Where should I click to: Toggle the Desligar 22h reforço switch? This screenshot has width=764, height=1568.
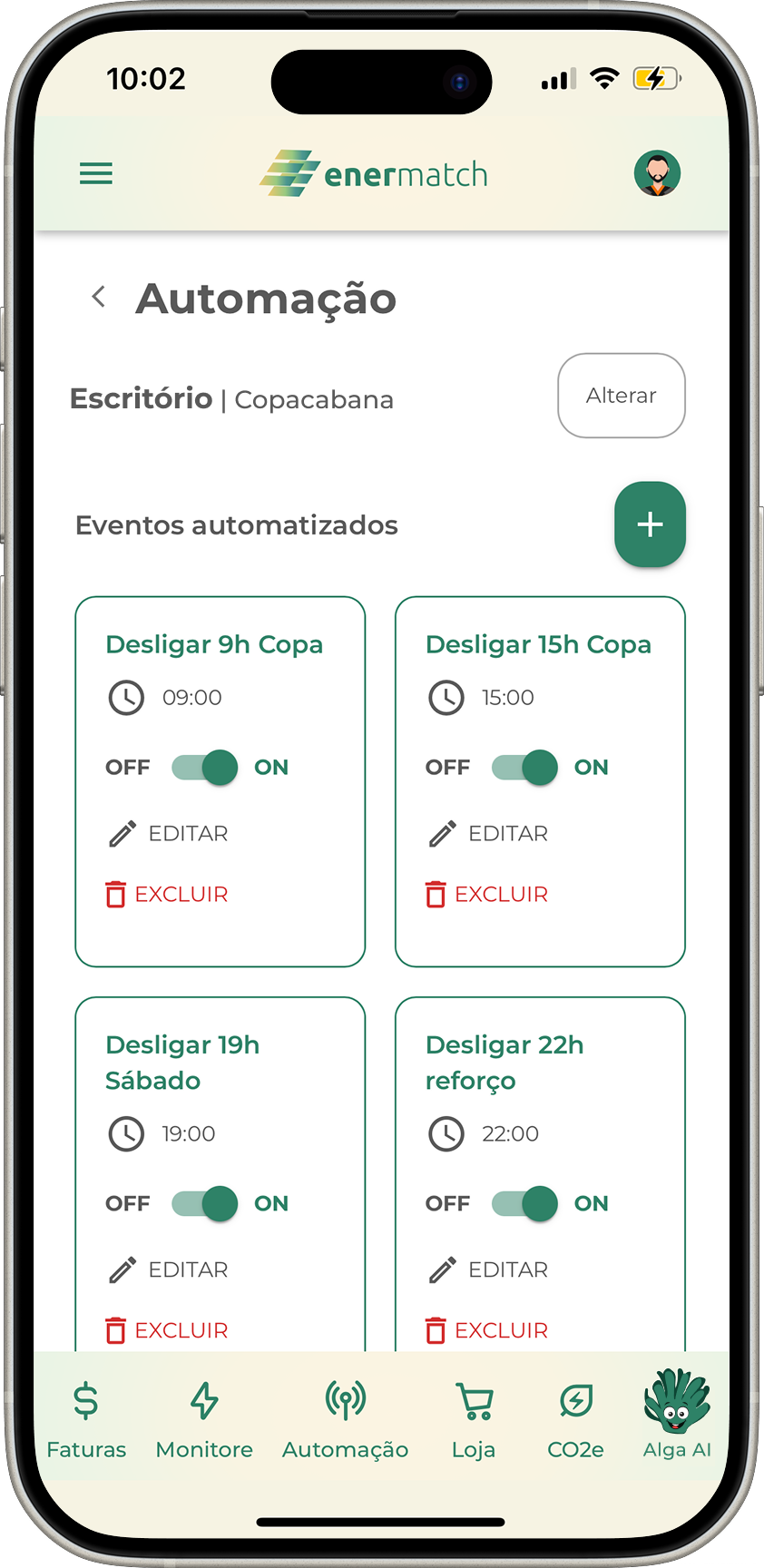coord(524,1204)
